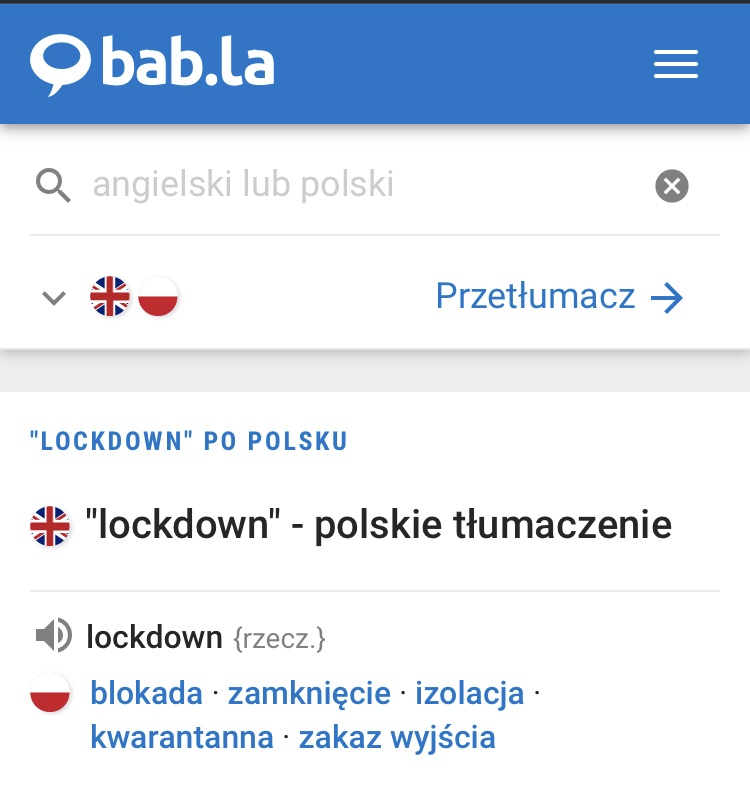Open the hamburger menu
This screenshot has width=750, height=796.
pyautogui.click(x=675, y=65)
